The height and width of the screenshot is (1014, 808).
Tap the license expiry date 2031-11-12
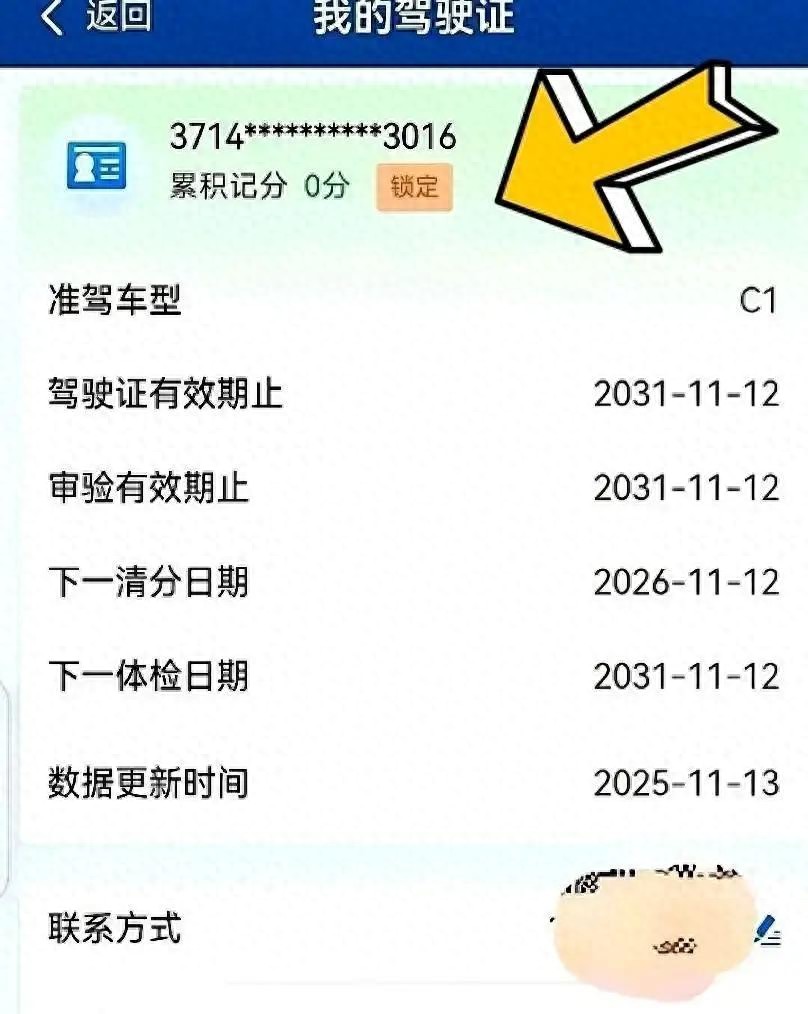pos(684,392)
